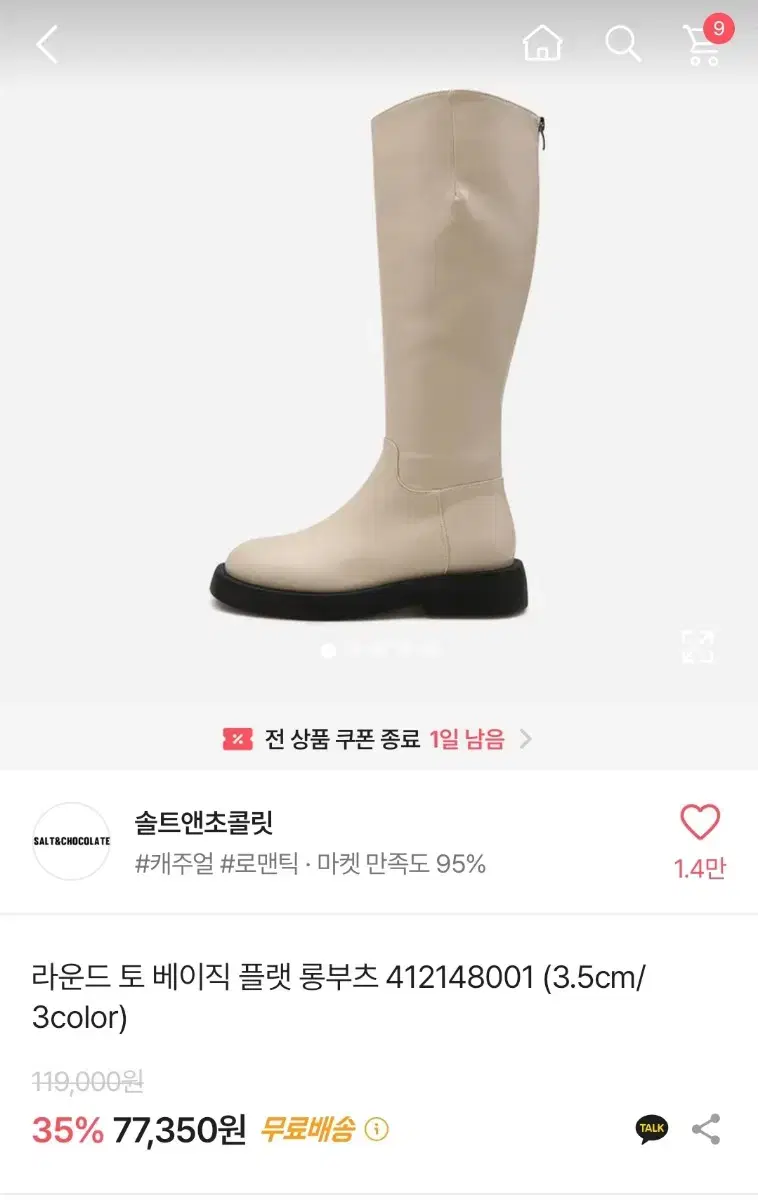The image size is (758, 1200).
Task: Open the home screen via house icon
Action: pos(541,44)
